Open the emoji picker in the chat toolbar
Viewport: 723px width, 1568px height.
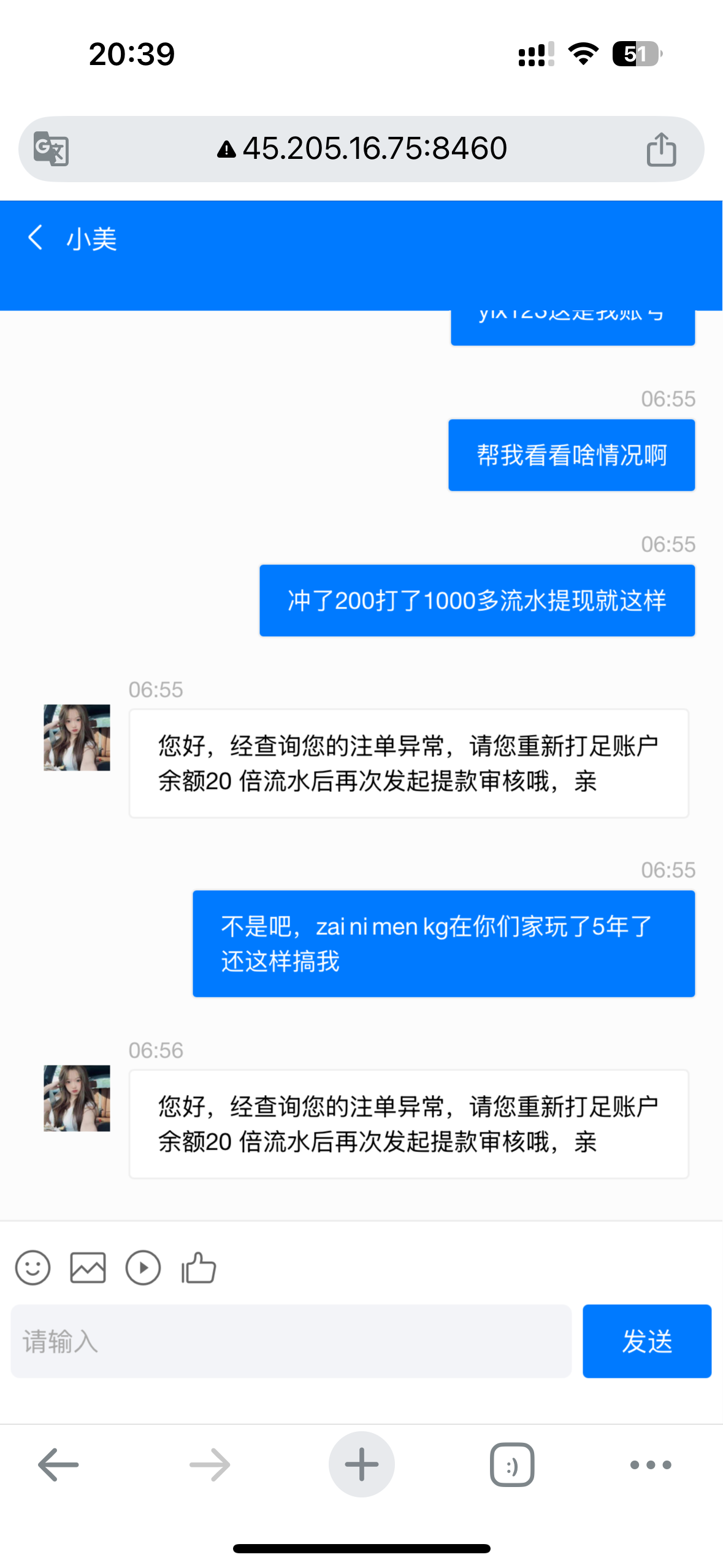pos(34,1267)
